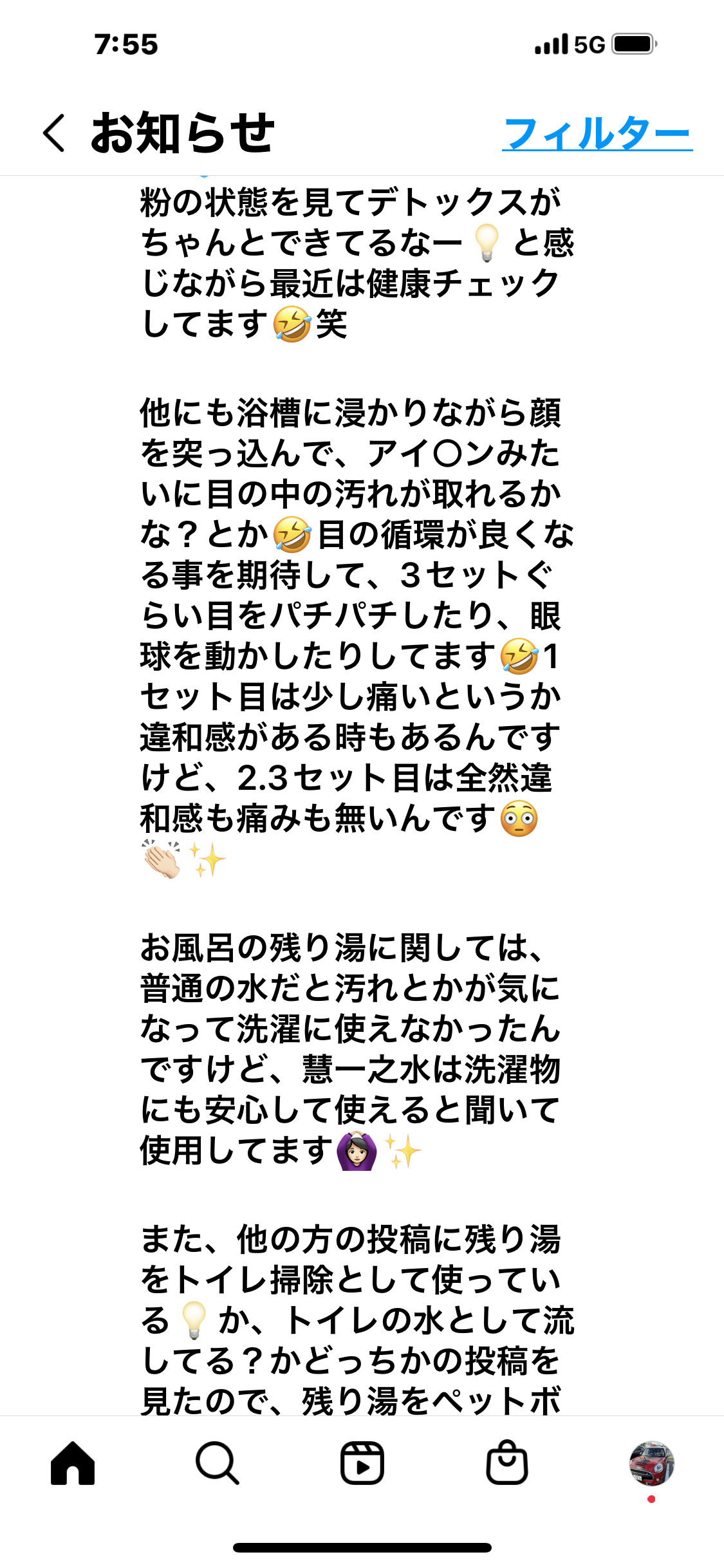
Task: Open the profile tab avatar
Action: pos(651,1463)
